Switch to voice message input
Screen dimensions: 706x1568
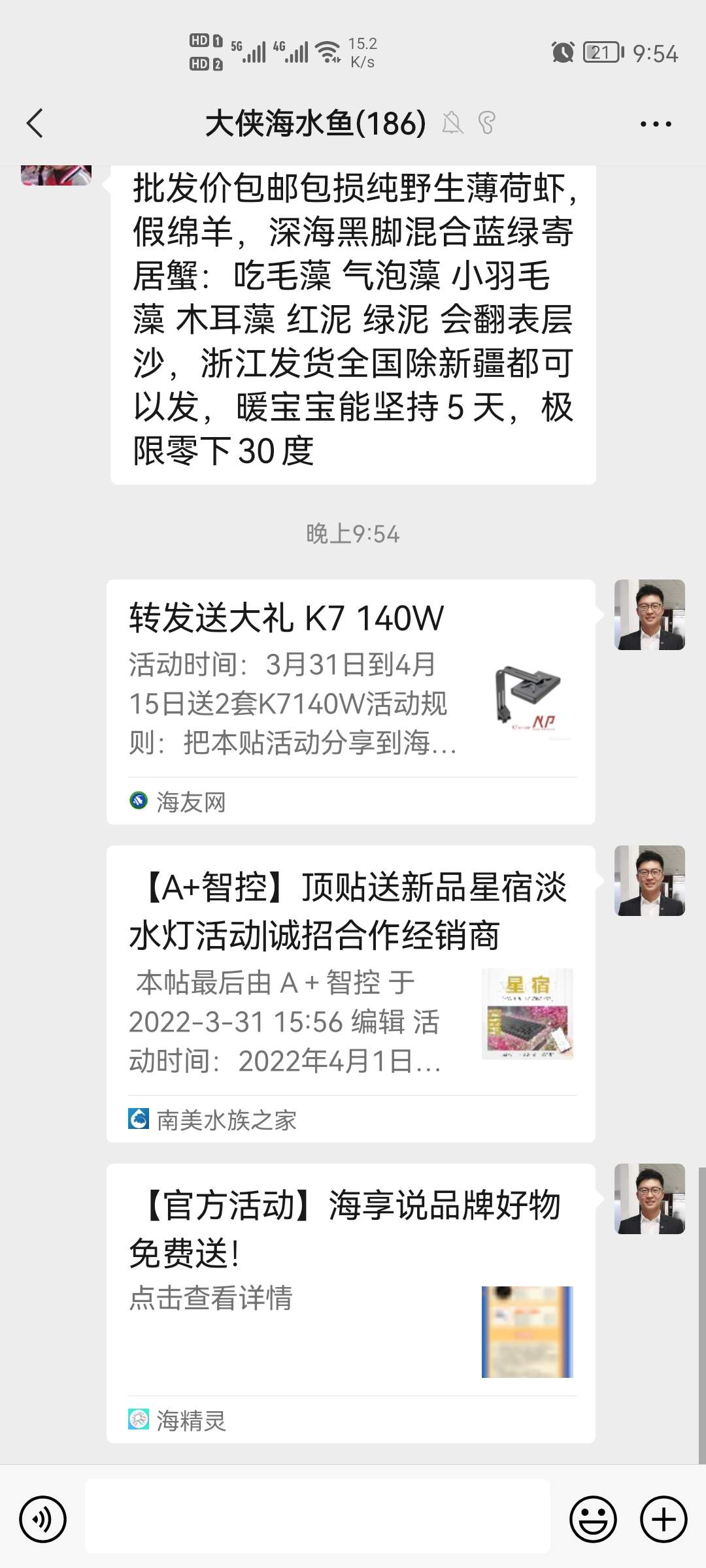pyautogui.click(x=43, y=1520)
